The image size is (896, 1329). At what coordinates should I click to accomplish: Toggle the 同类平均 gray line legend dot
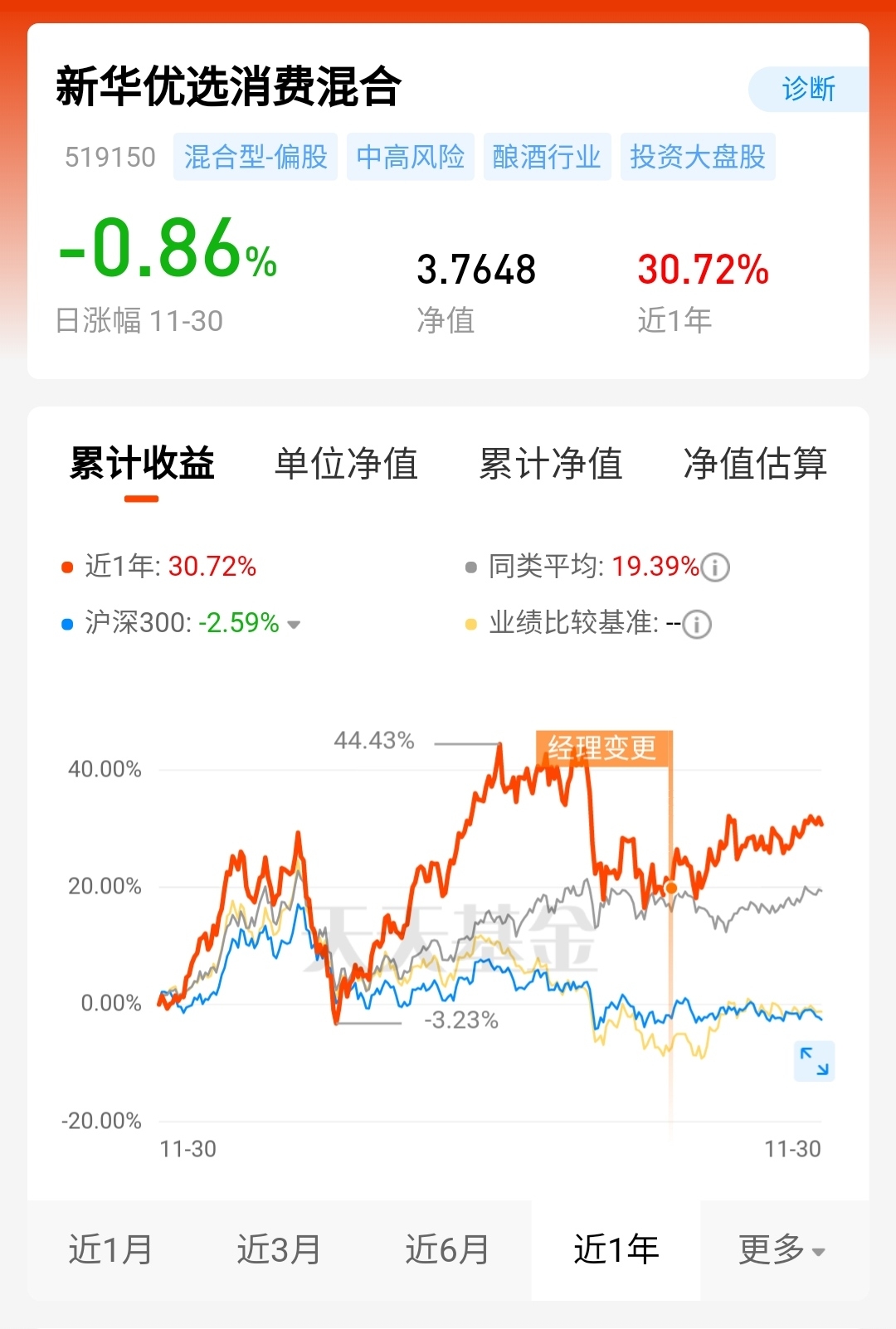coord(470,568)
